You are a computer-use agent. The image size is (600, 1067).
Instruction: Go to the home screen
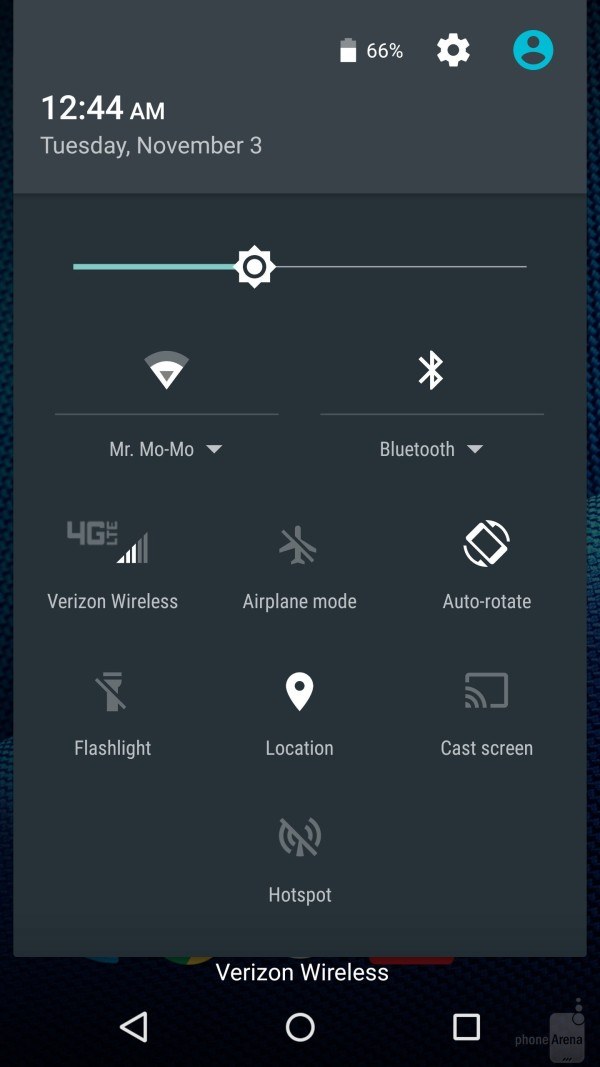300,1026
